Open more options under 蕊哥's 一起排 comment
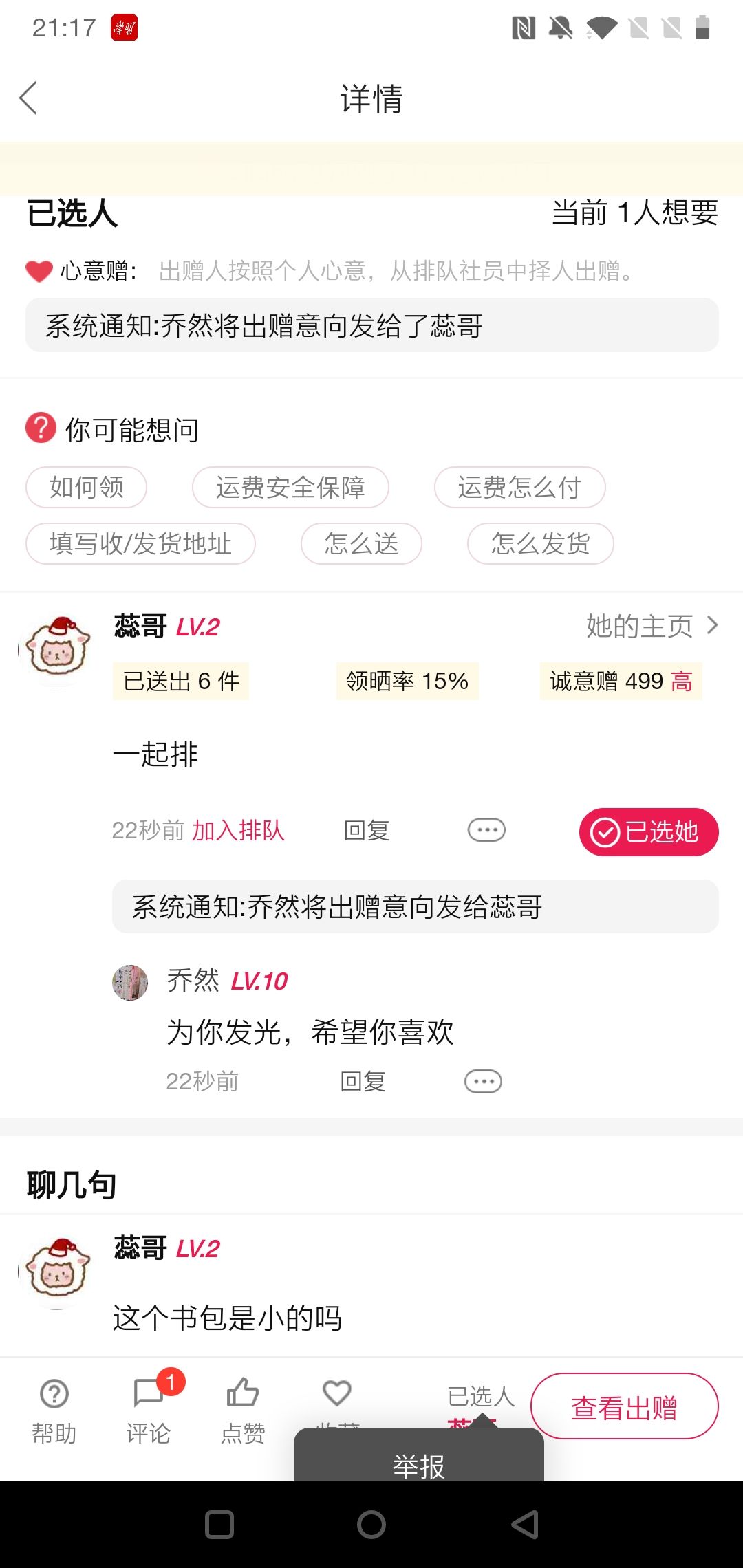 pos(486,830)
